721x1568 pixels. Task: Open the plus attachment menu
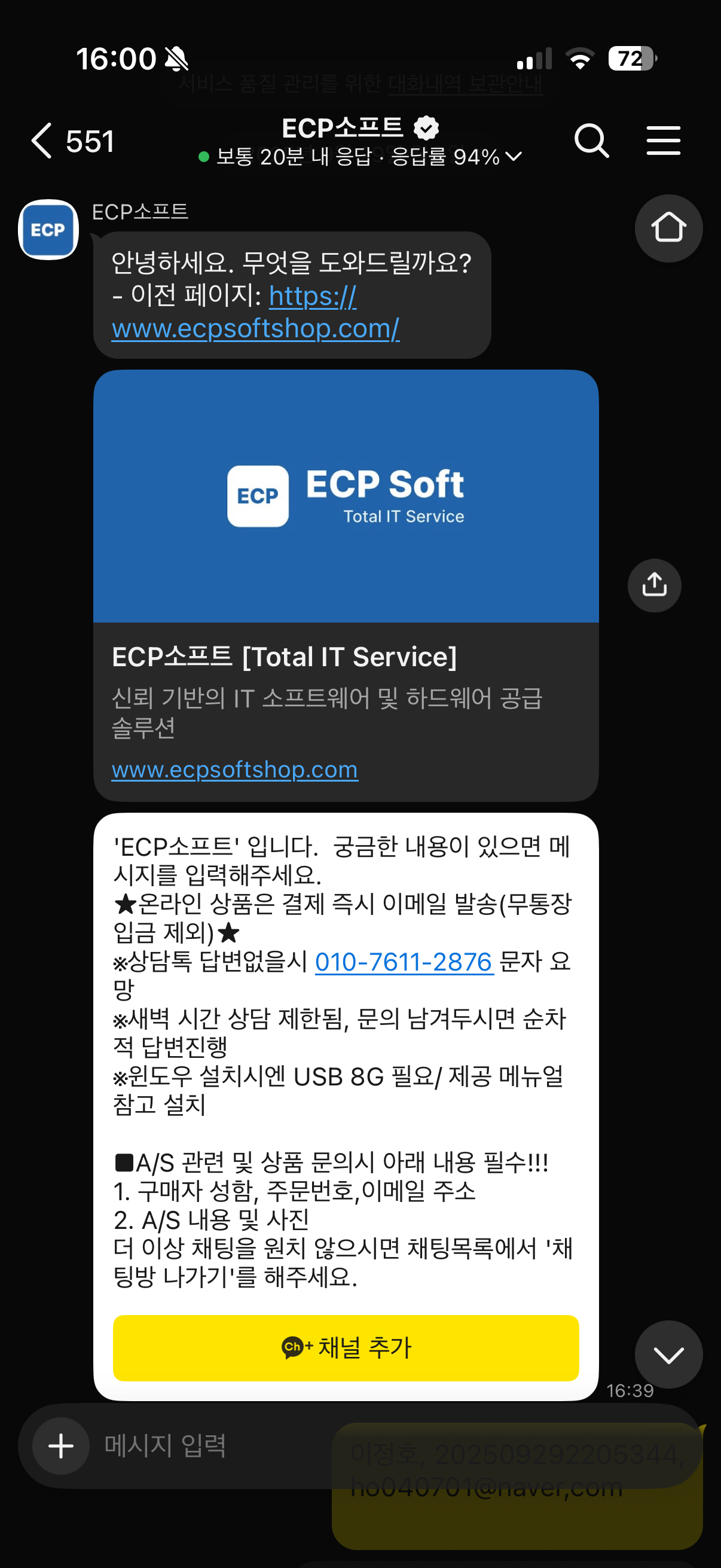coord(61,1445)
